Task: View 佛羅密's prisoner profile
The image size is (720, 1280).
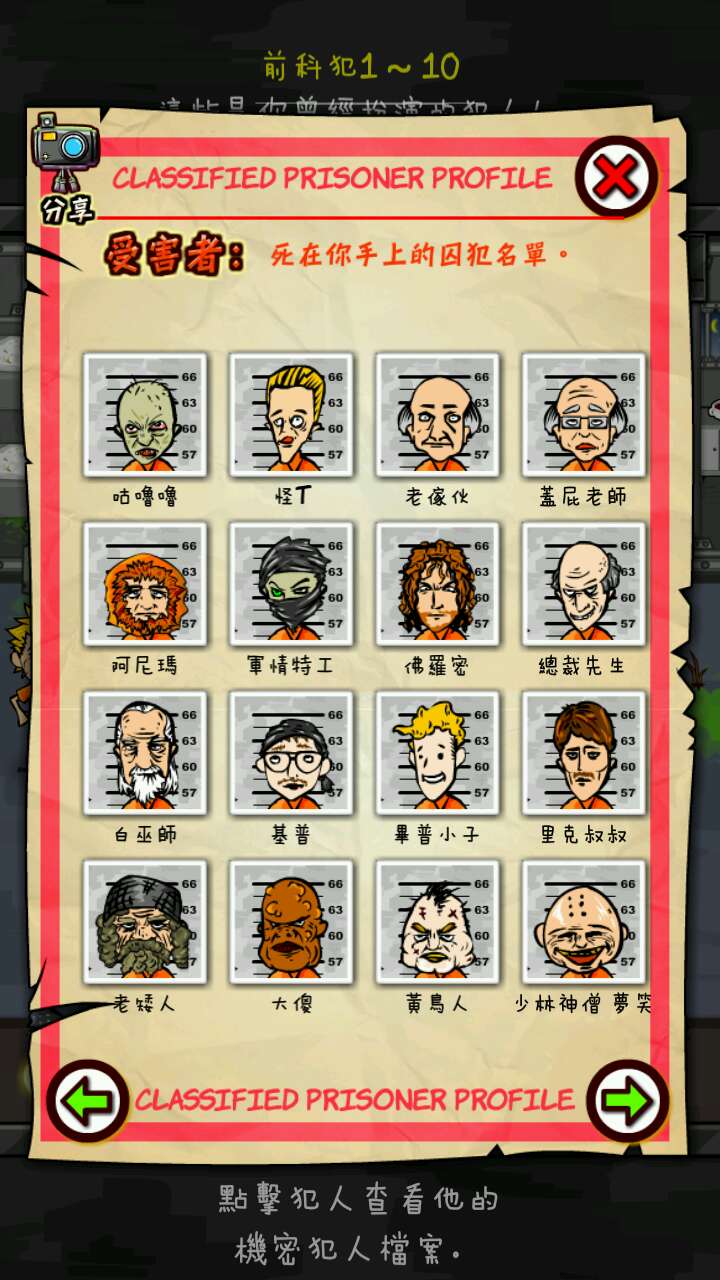Action: point(438,584)
